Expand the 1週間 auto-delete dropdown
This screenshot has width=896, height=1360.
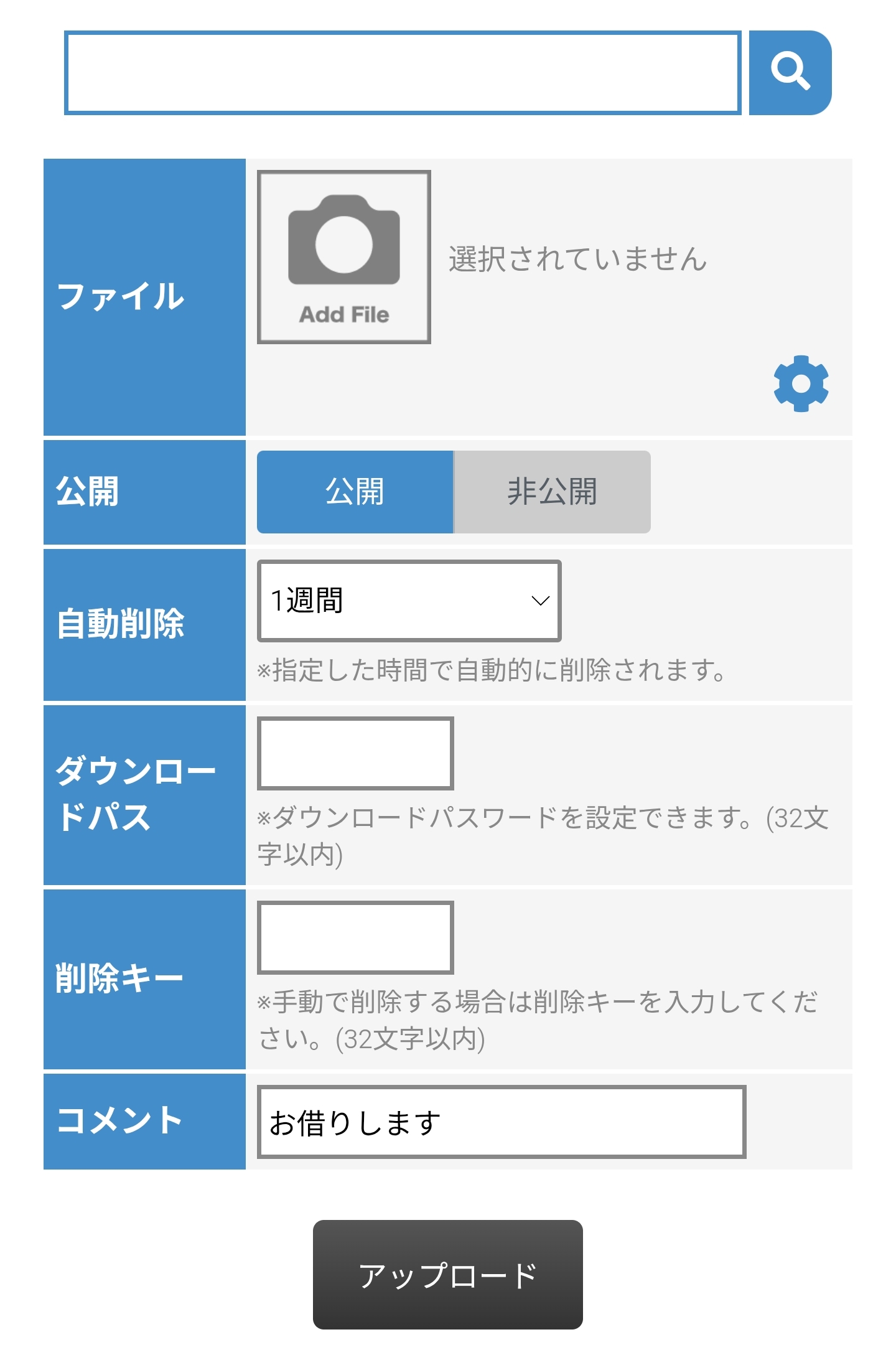409,601
